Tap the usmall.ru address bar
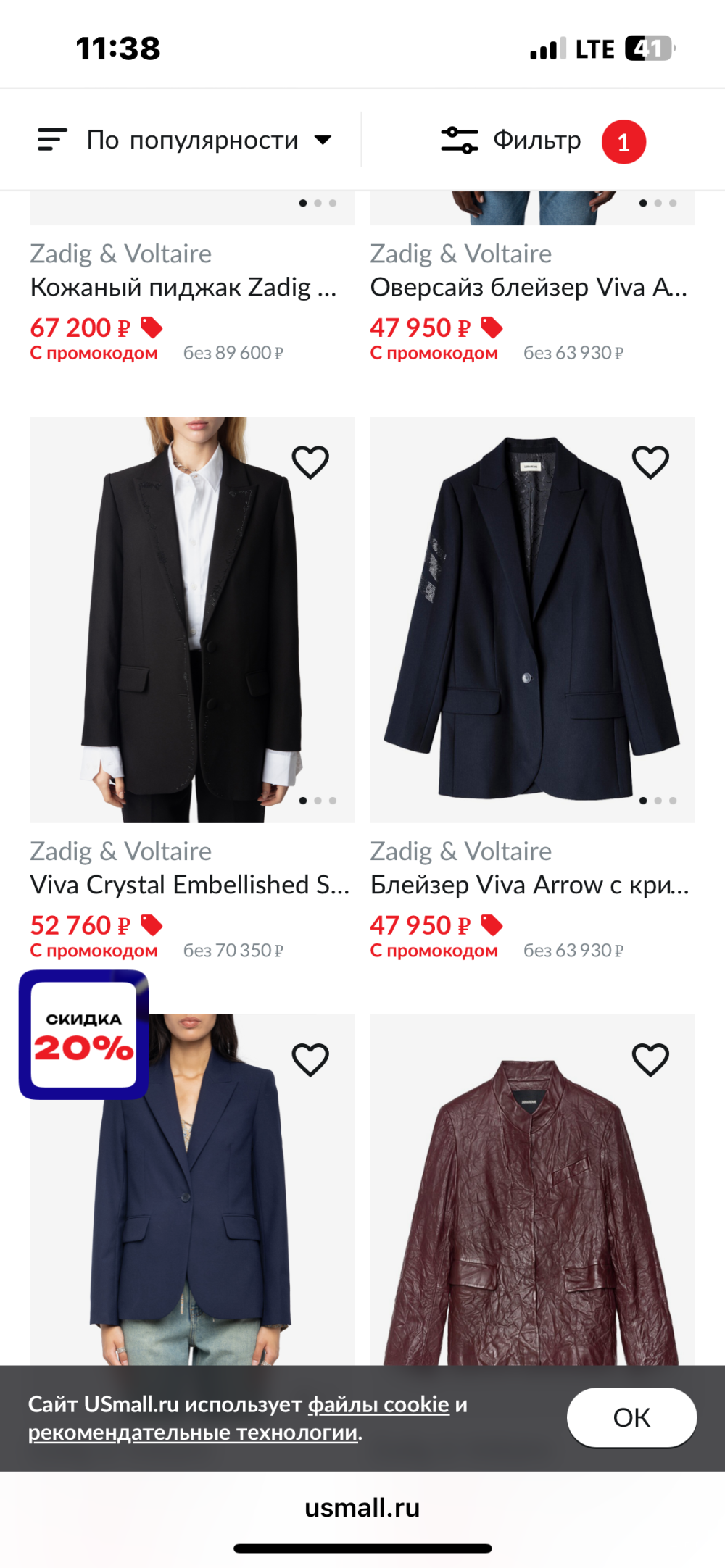The width and height of the screenshot is (725, 1568). (362, 1508)
